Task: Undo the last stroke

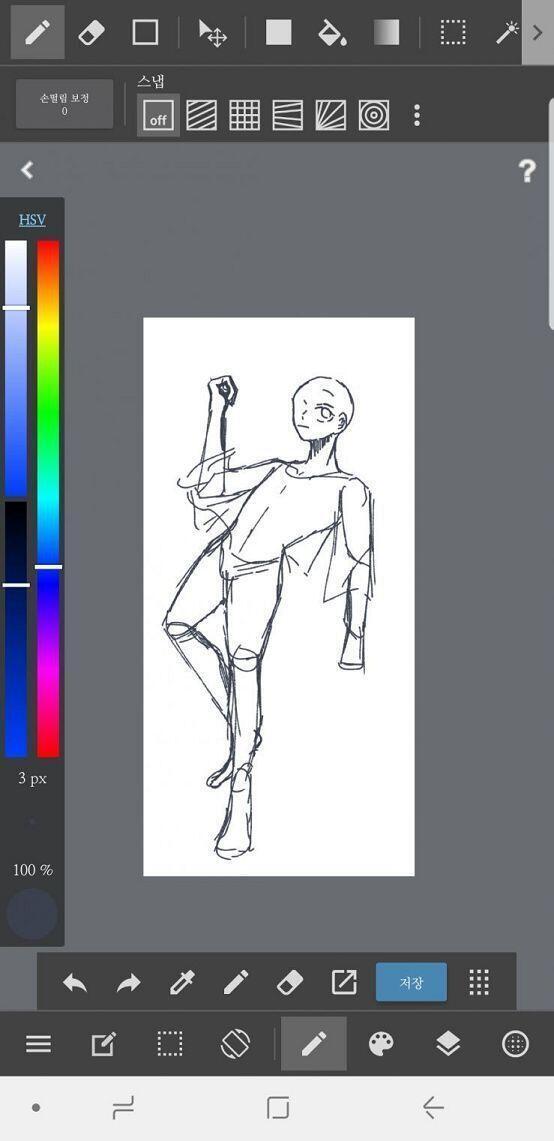Action: (75, 983)
